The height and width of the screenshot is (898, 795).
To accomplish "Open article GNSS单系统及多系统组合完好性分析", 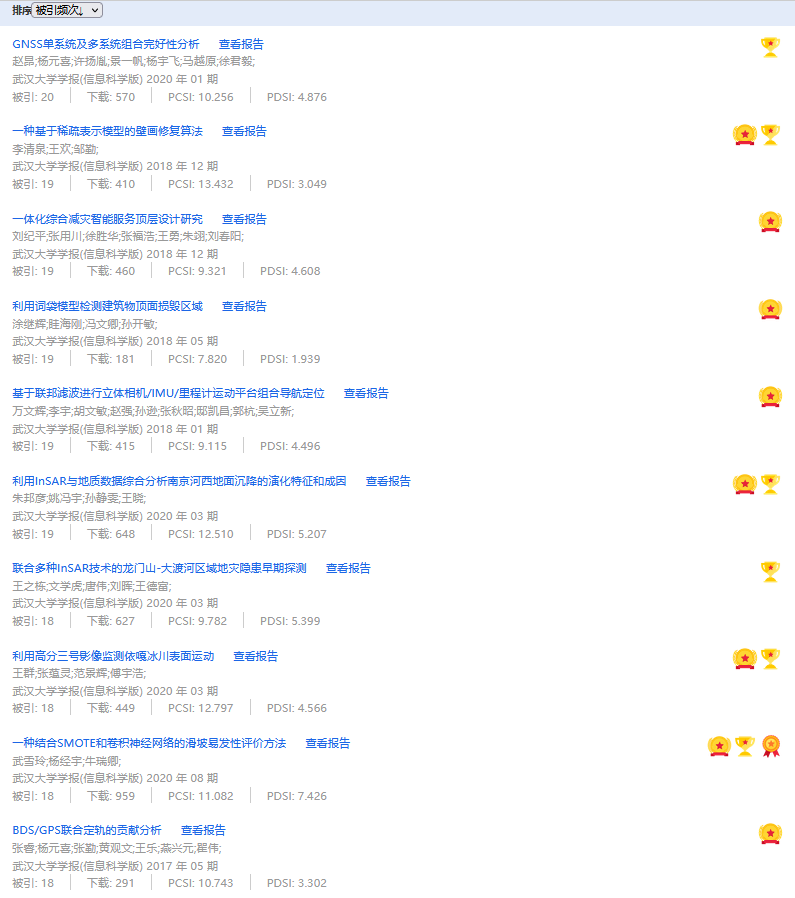I will coord(105,44).
